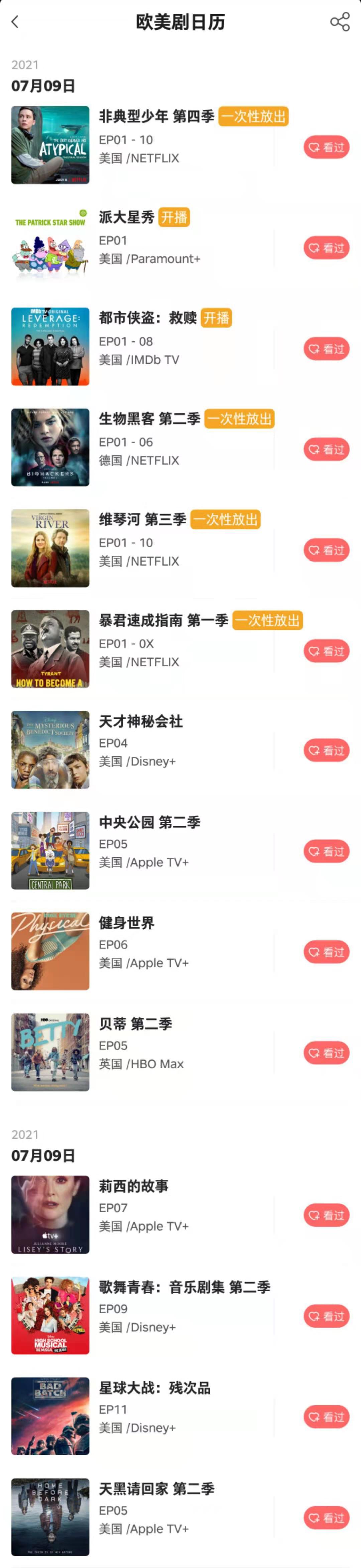View 天黑请回家 第二季 details
Screen dimensions: 361x1568
(x=157, y=1489)
